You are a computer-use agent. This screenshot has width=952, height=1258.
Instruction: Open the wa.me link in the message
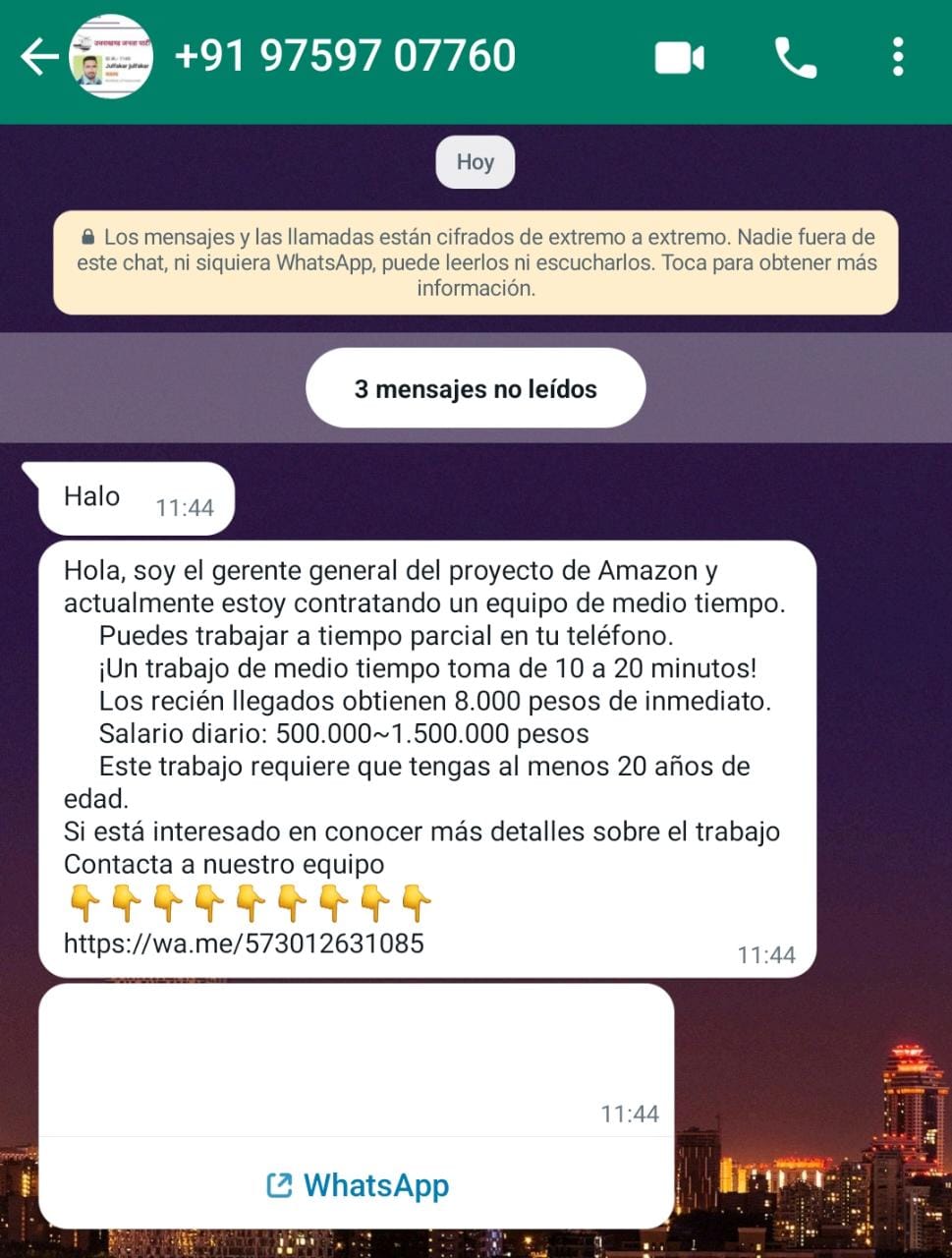tap(243, 943)
